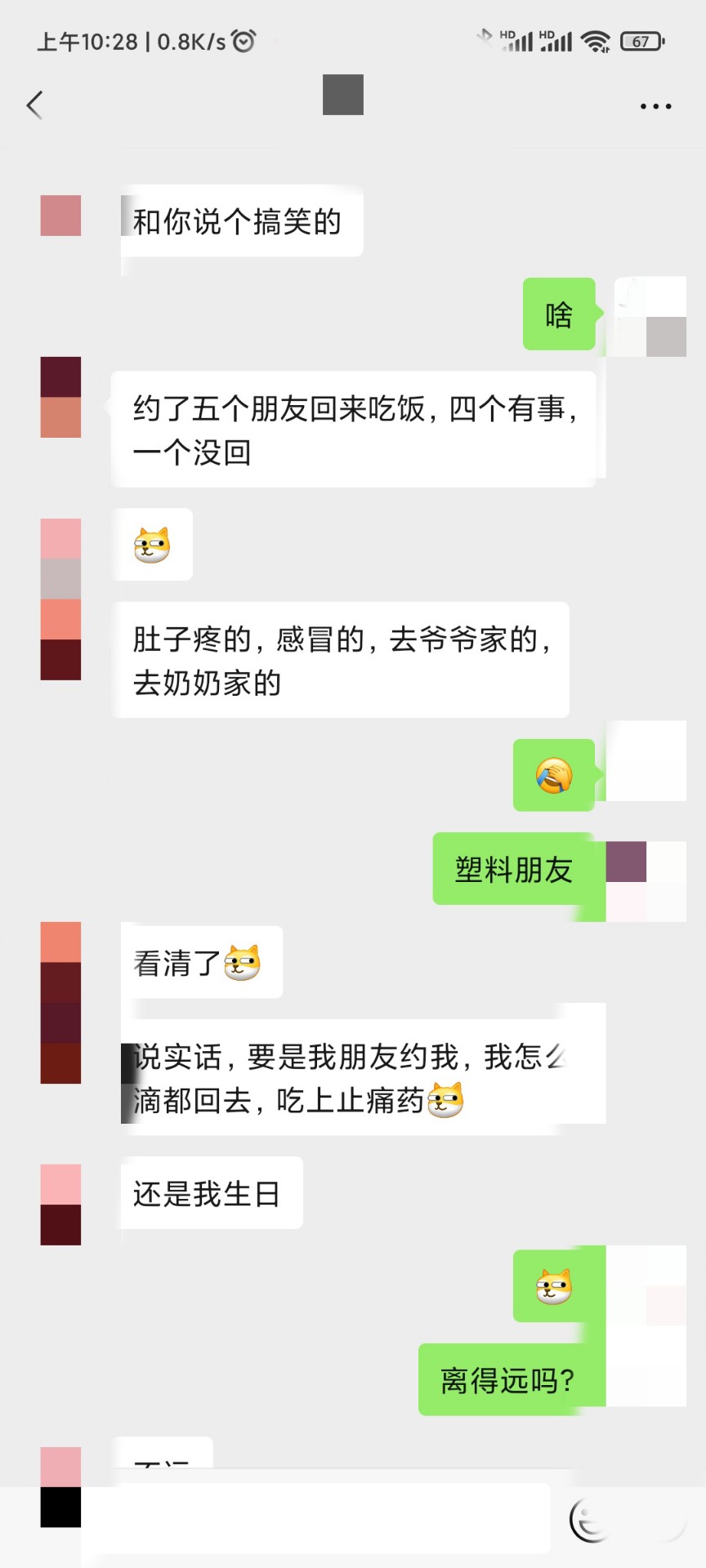Open the chat overflow menu
This screenshot has width=706, height=1568.
[655, 106]
